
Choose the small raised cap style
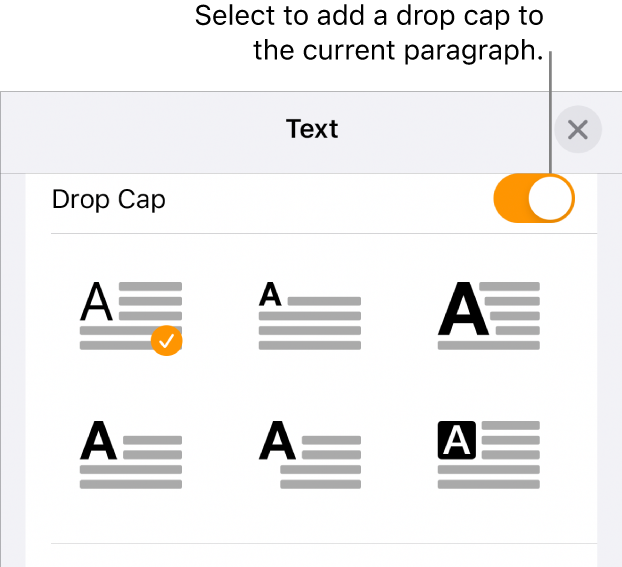tap(310, 315)
